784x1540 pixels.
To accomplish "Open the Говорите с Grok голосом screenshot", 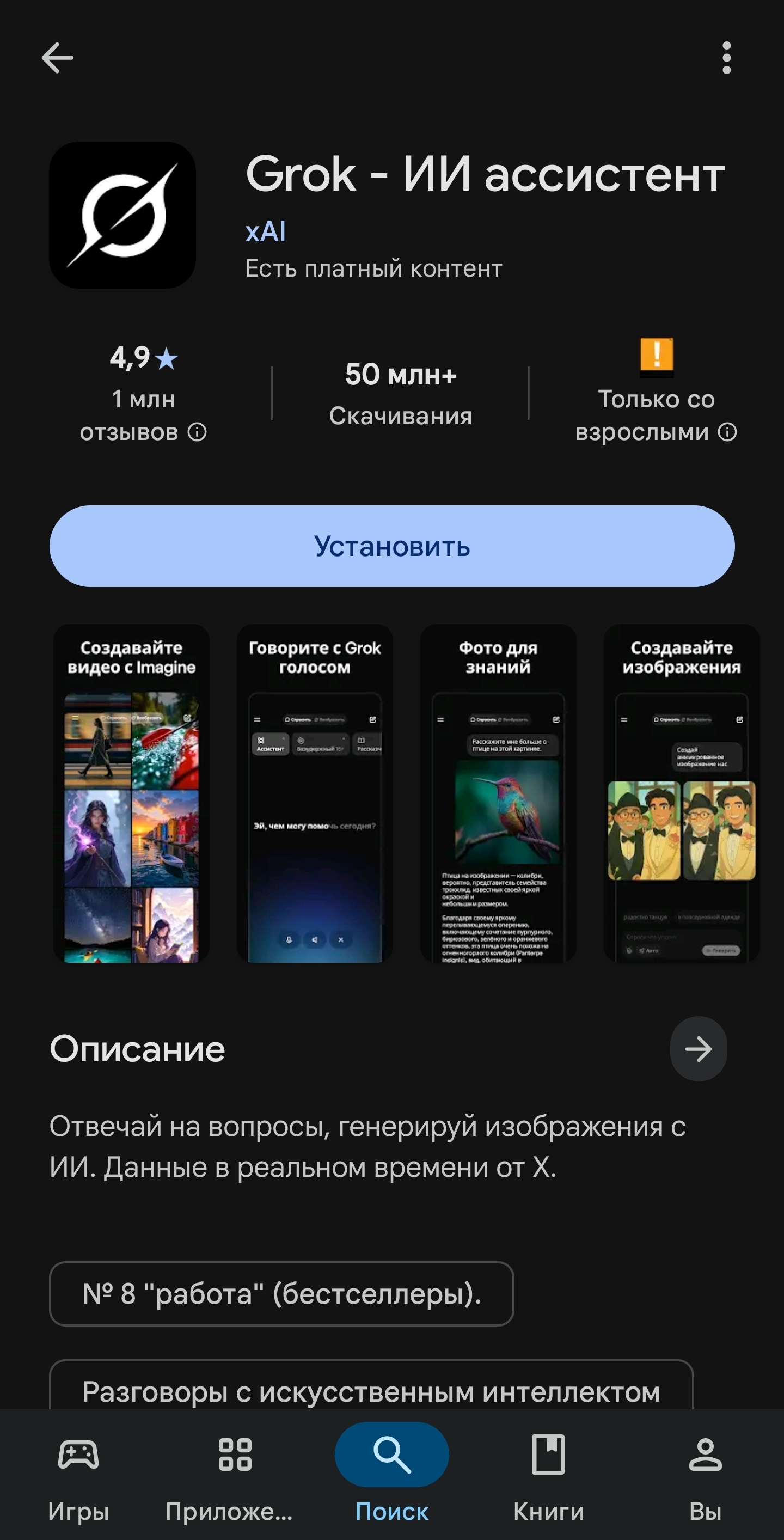I will pyautogui.click(x=315, y=793).
